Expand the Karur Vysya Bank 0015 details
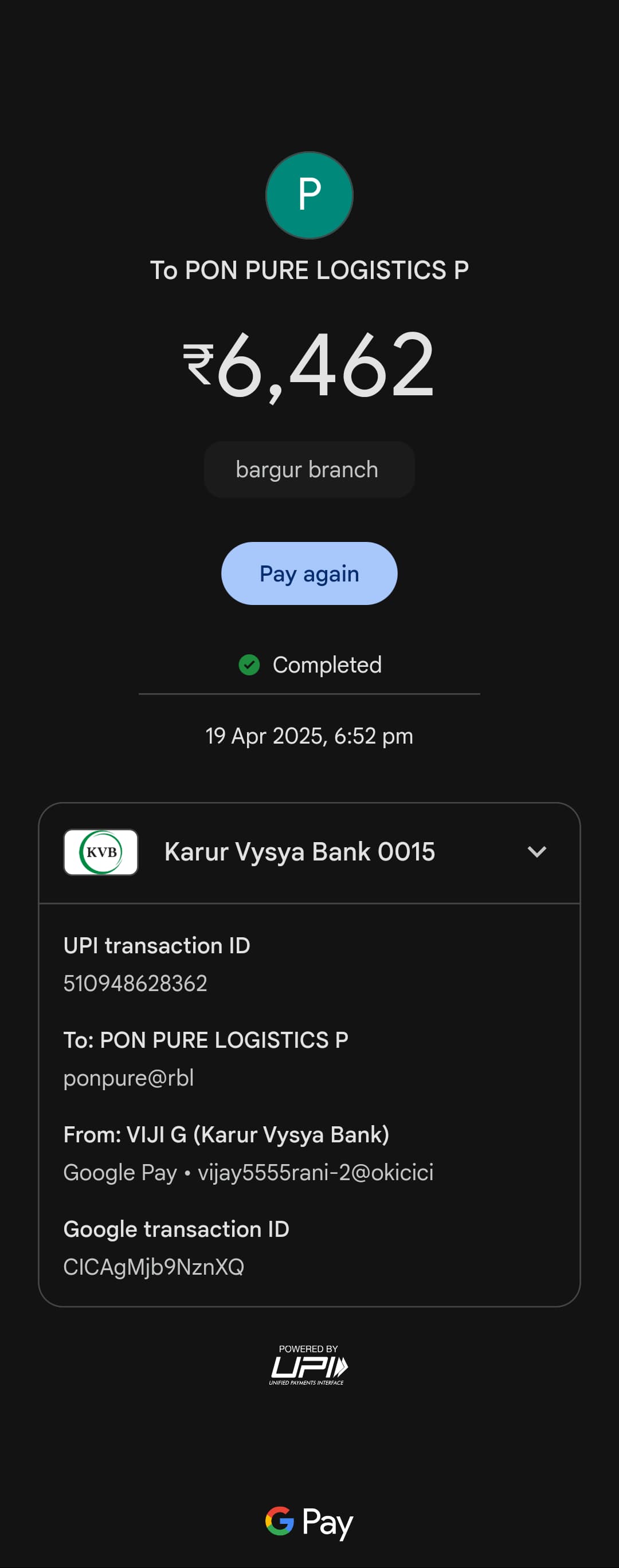 point(536,851)
